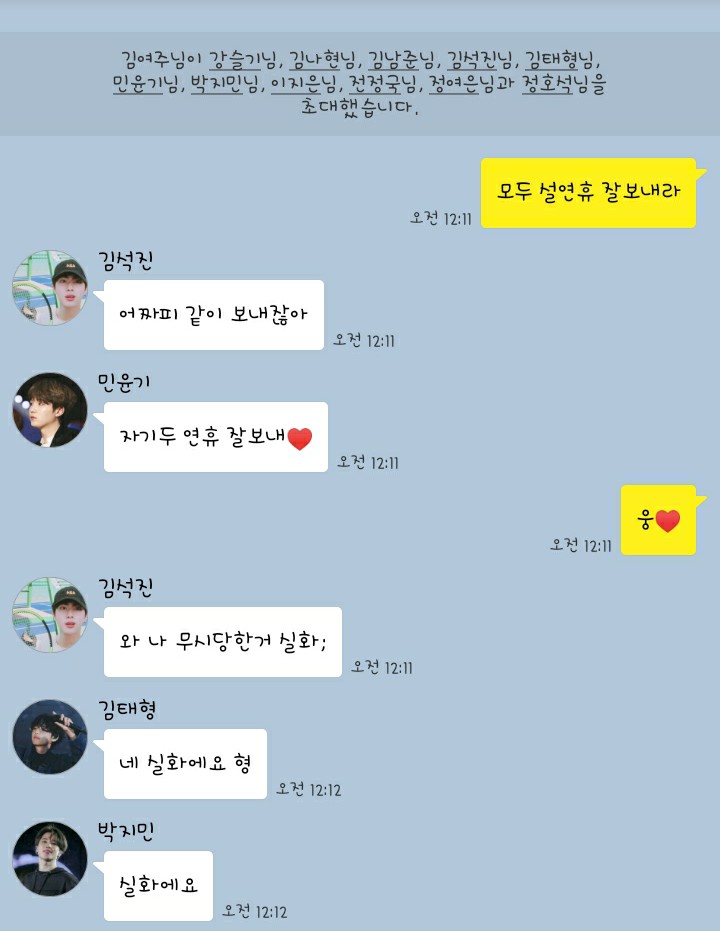720x932 pixels.
Task: Open invited member link 이지은님
Action: tap(305, 84)
